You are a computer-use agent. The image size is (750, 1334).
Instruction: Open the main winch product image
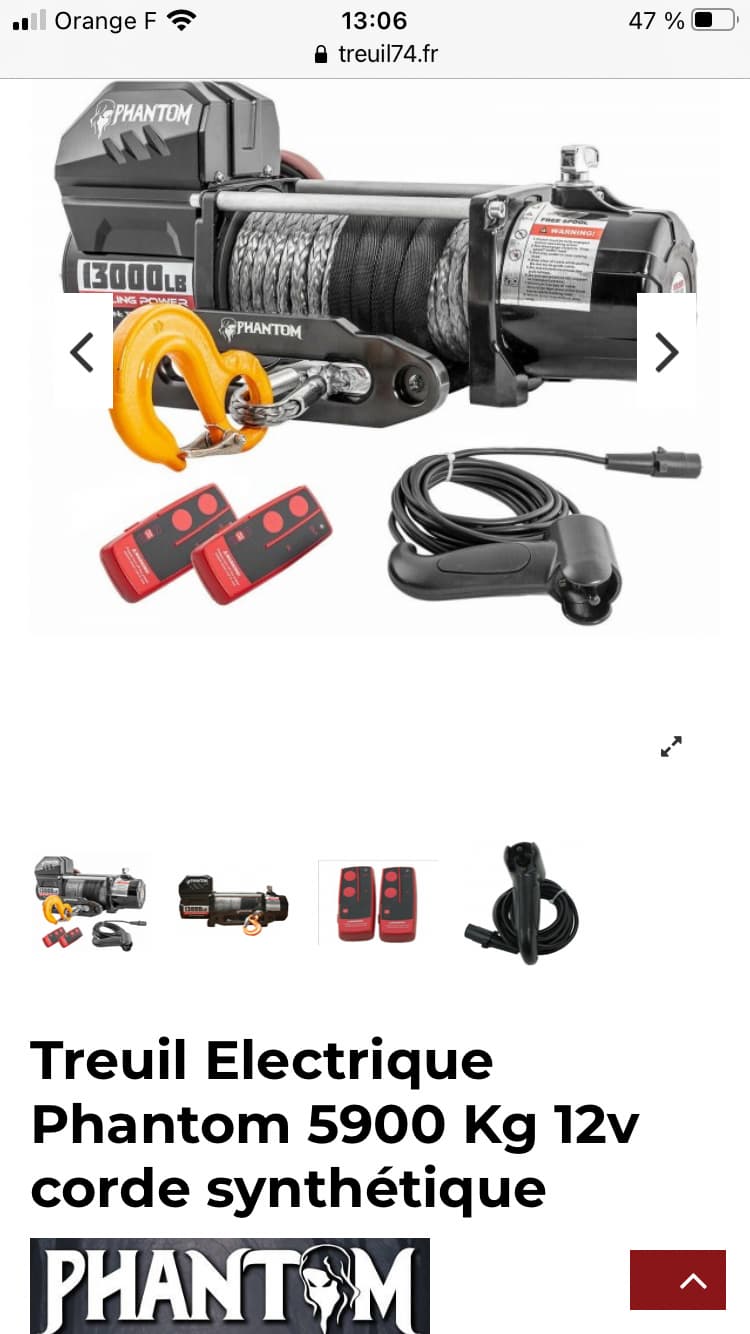click(375, 354)
